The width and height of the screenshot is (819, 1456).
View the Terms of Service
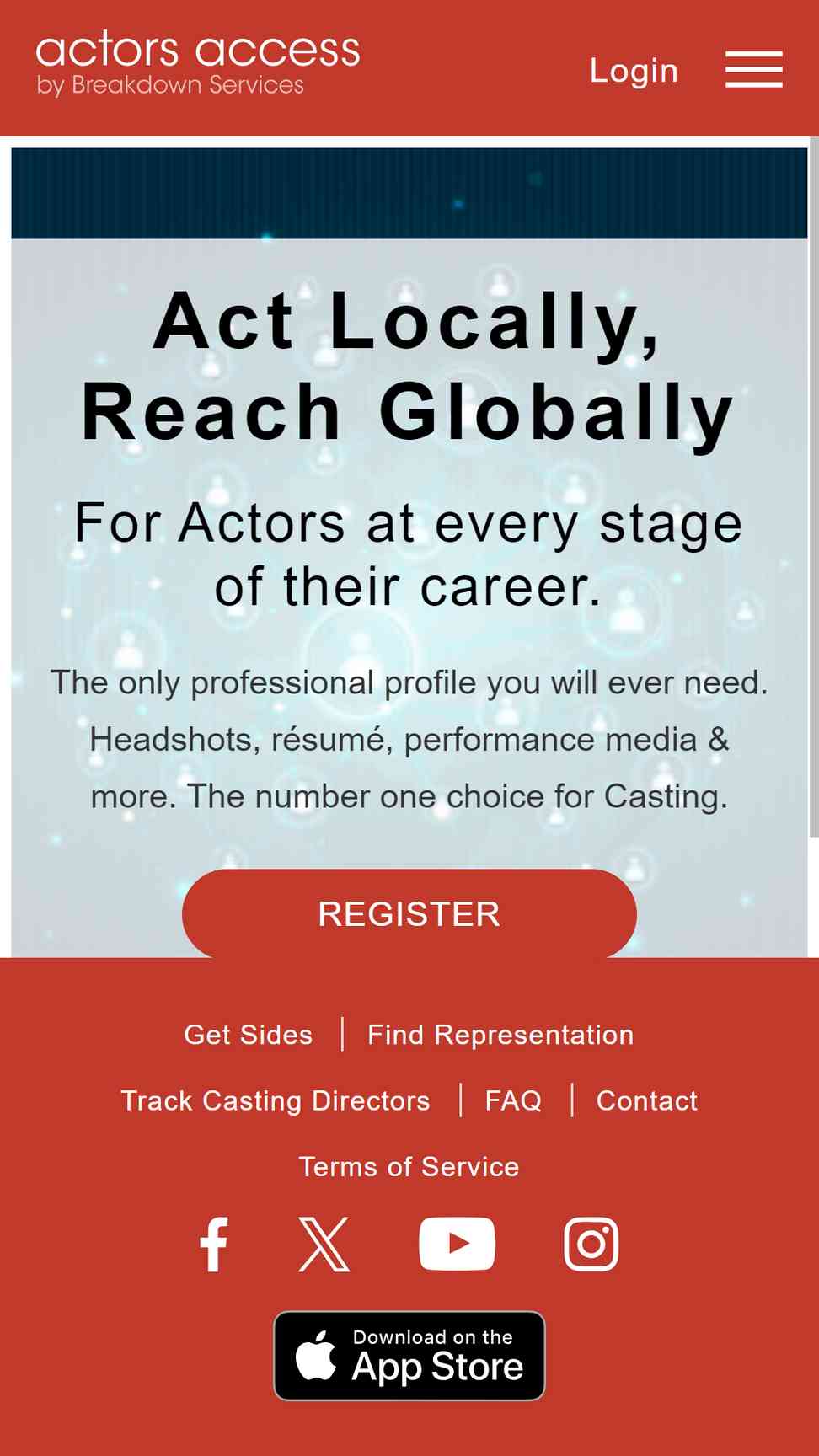409,1166
